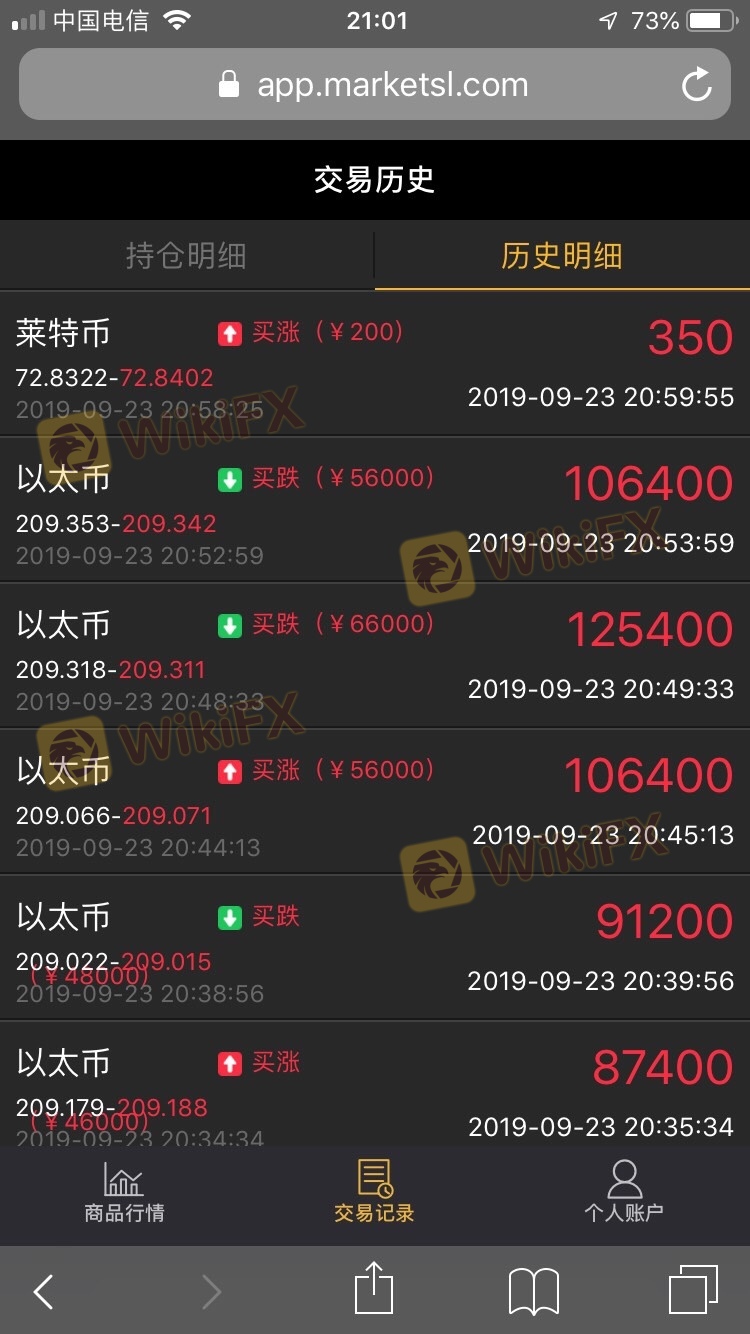750x1334 pixels.
Task: Share this page from Safari toolbar
Action: [374, 1290]
